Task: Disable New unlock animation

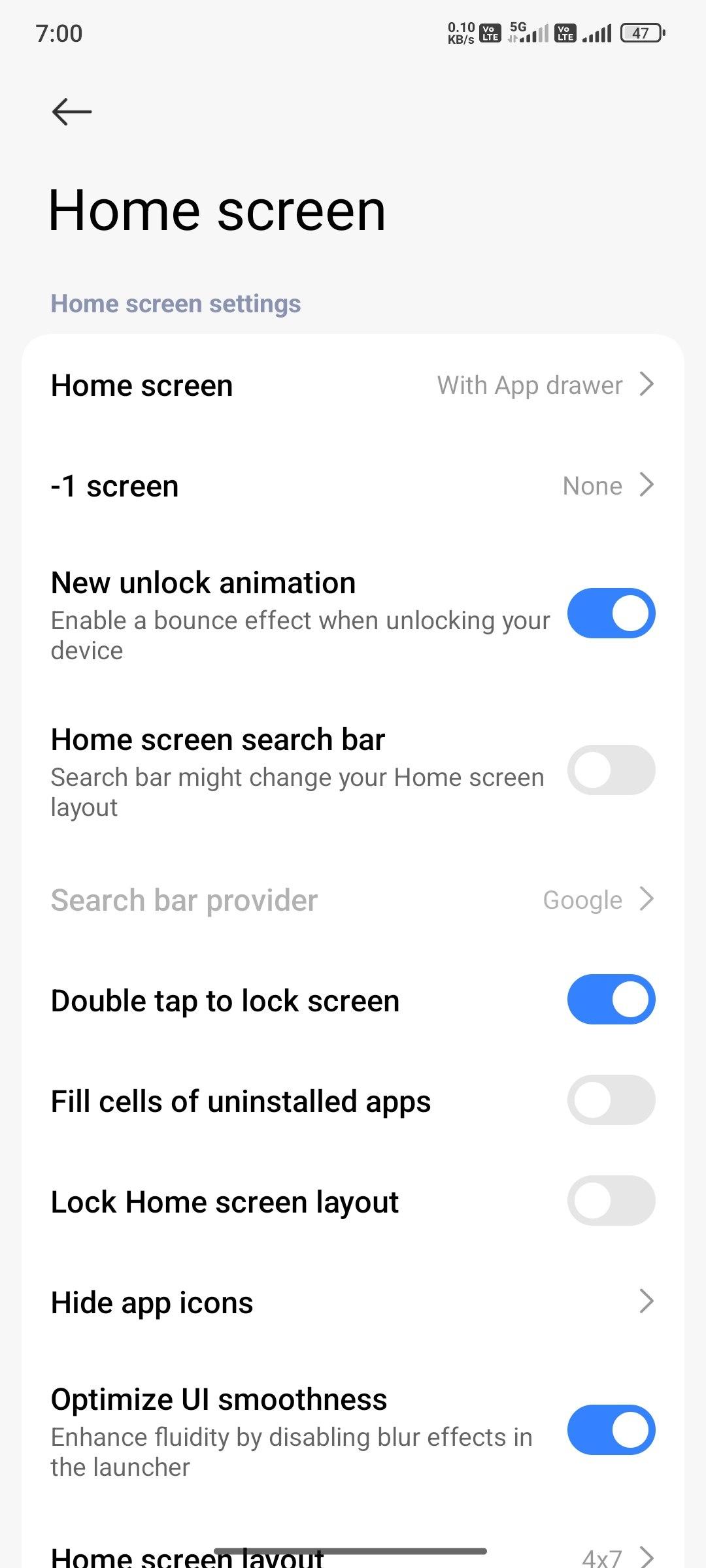Action: click(x=611, y=613)
